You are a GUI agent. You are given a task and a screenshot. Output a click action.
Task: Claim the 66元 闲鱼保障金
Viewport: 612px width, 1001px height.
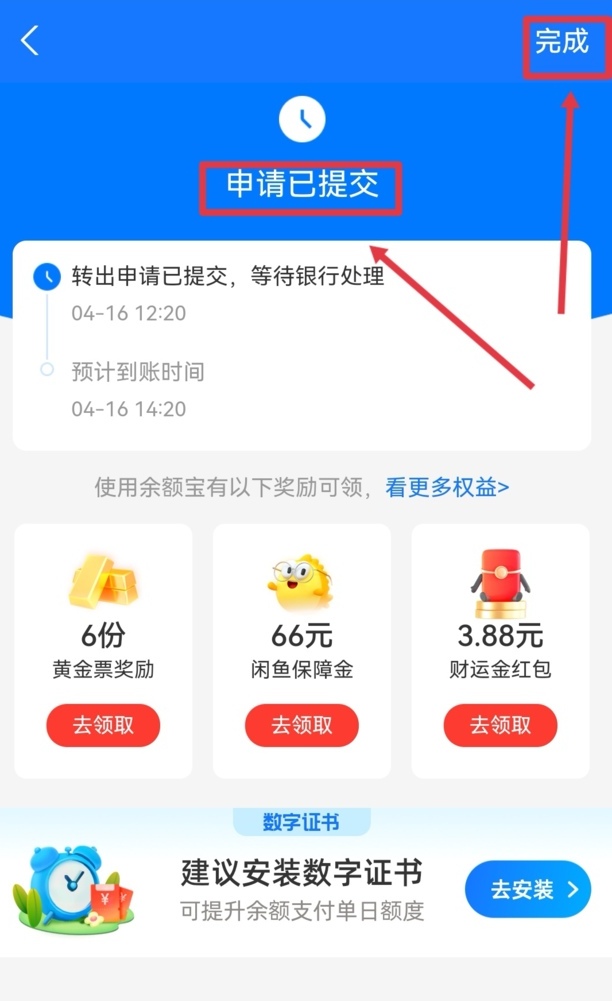[301, 725]
